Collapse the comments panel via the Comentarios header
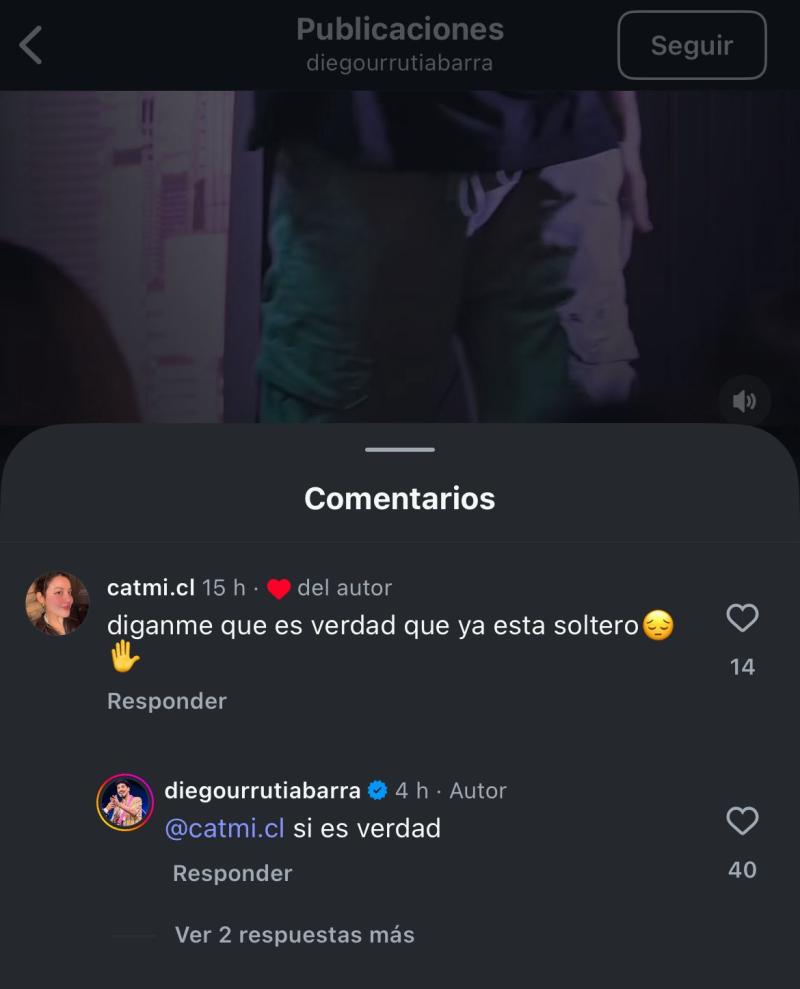800x989 pixels. click(x=400, y=498)
